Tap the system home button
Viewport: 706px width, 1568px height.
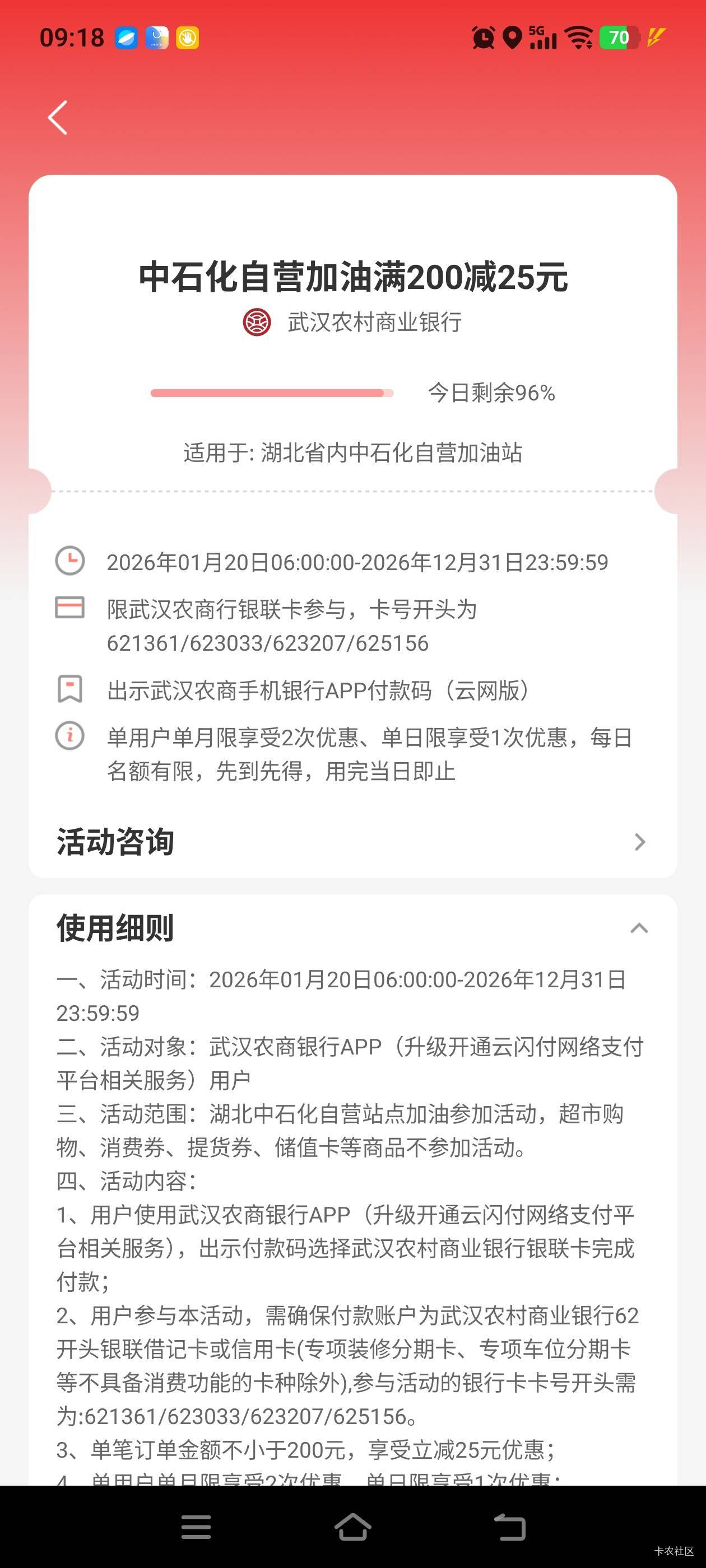point(352,1527)
